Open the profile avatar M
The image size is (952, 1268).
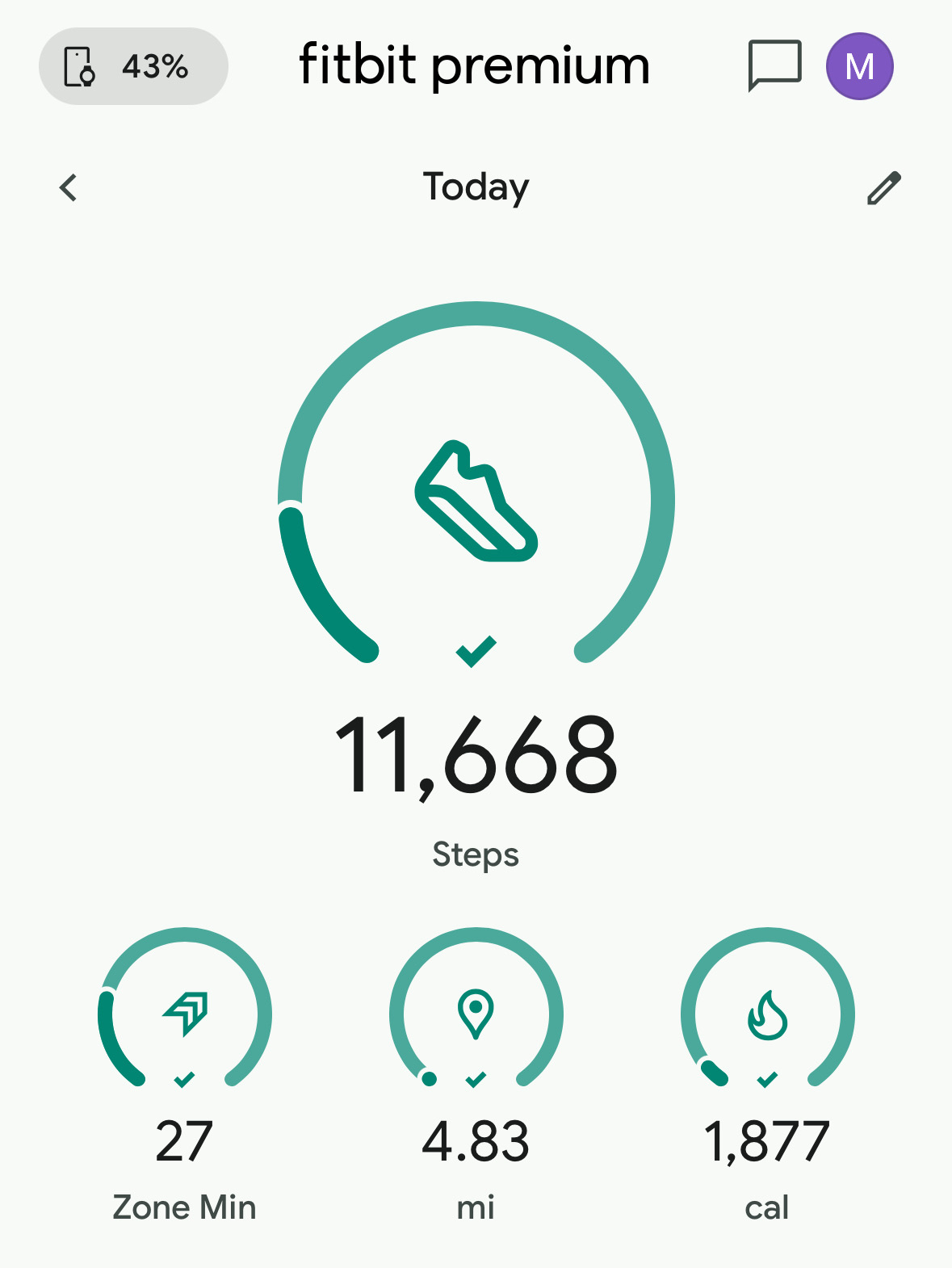859,66
